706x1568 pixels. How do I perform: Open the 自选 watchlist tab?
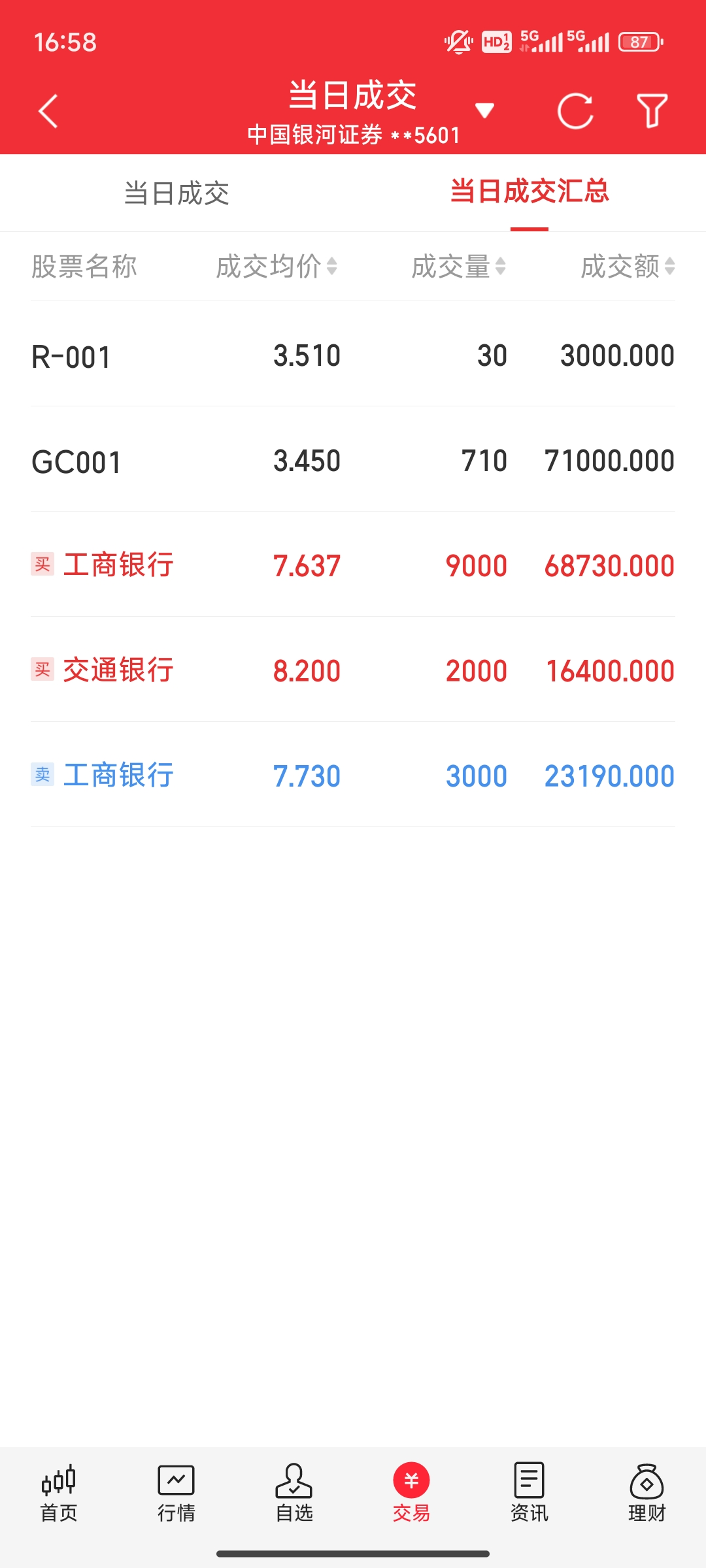tap(294, 1493)
